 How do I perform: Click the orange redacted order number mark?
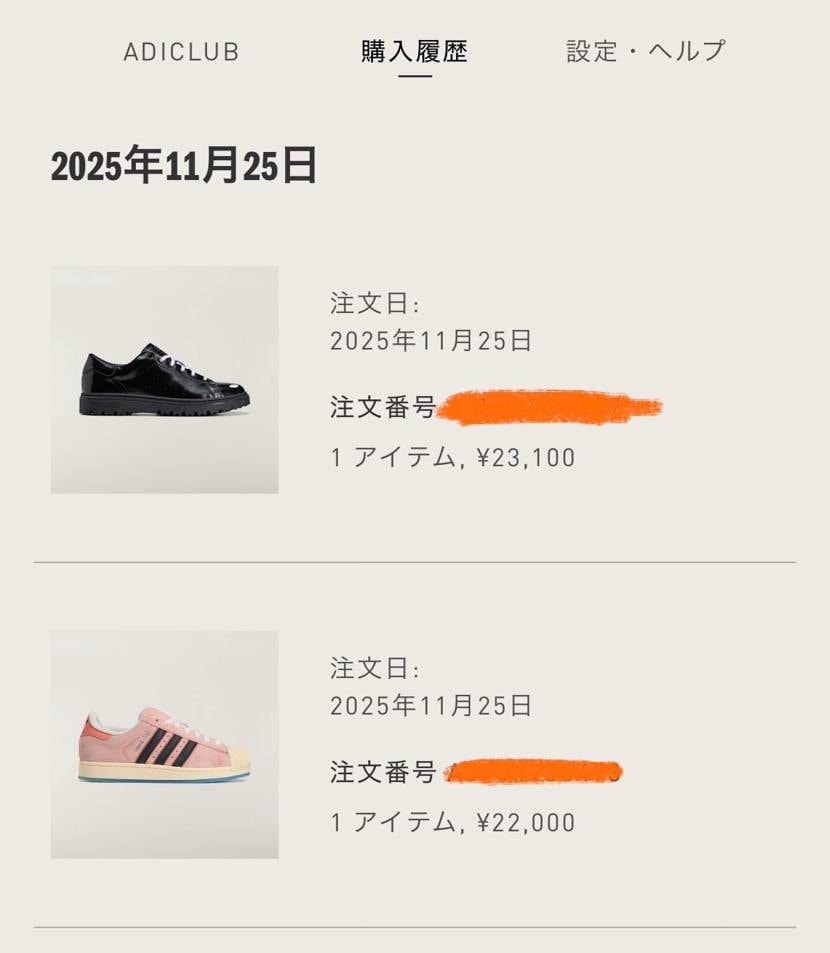[x=545, y=407]
